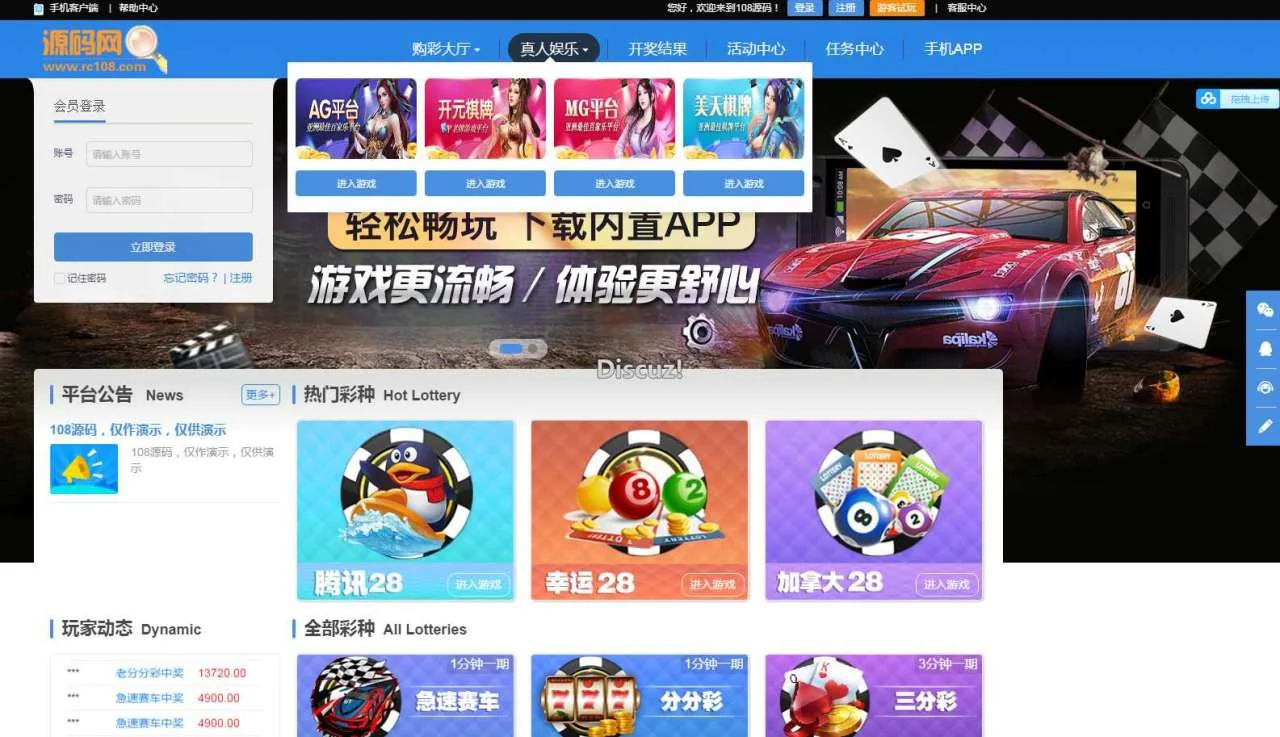The height and width of the screenshot is (737, 1280).
Task: Enter the game under 开元棋牌
Action: (485, 184)
